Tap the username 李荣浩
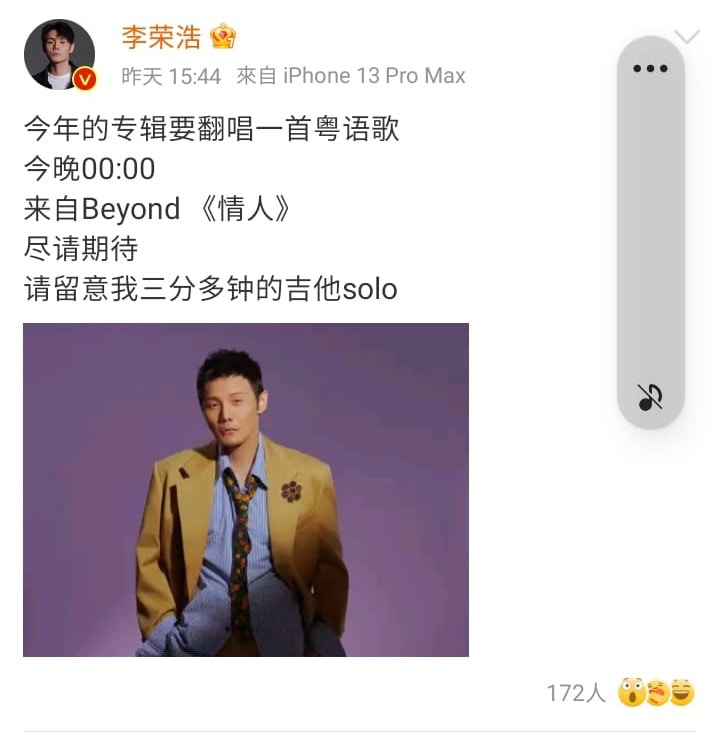The height and width of the screenshot is (733, 720). (161, 38)
